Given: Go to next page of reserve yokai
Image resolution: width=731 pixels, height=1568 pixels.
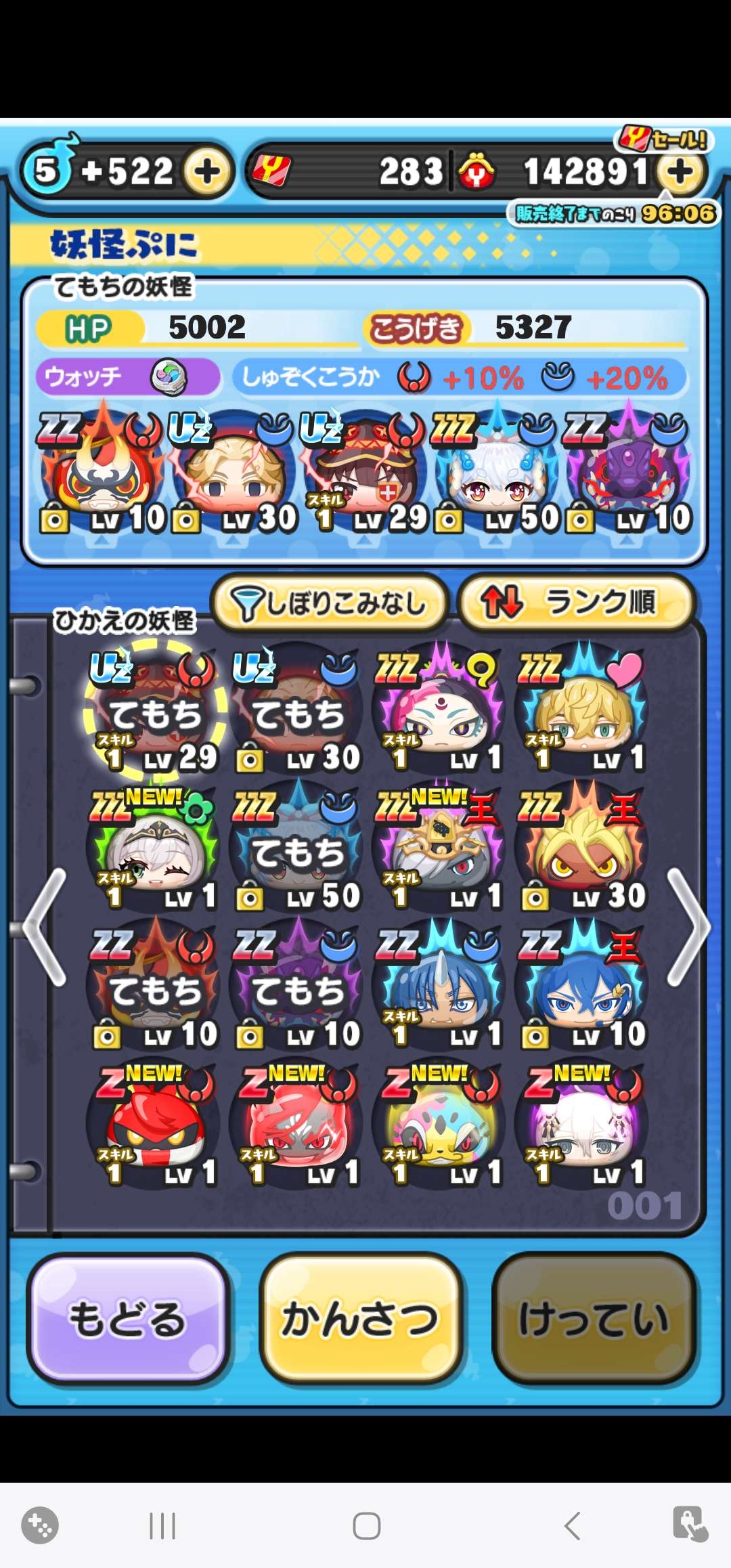Looking at the screenshot, I should (x=687, y=926).
